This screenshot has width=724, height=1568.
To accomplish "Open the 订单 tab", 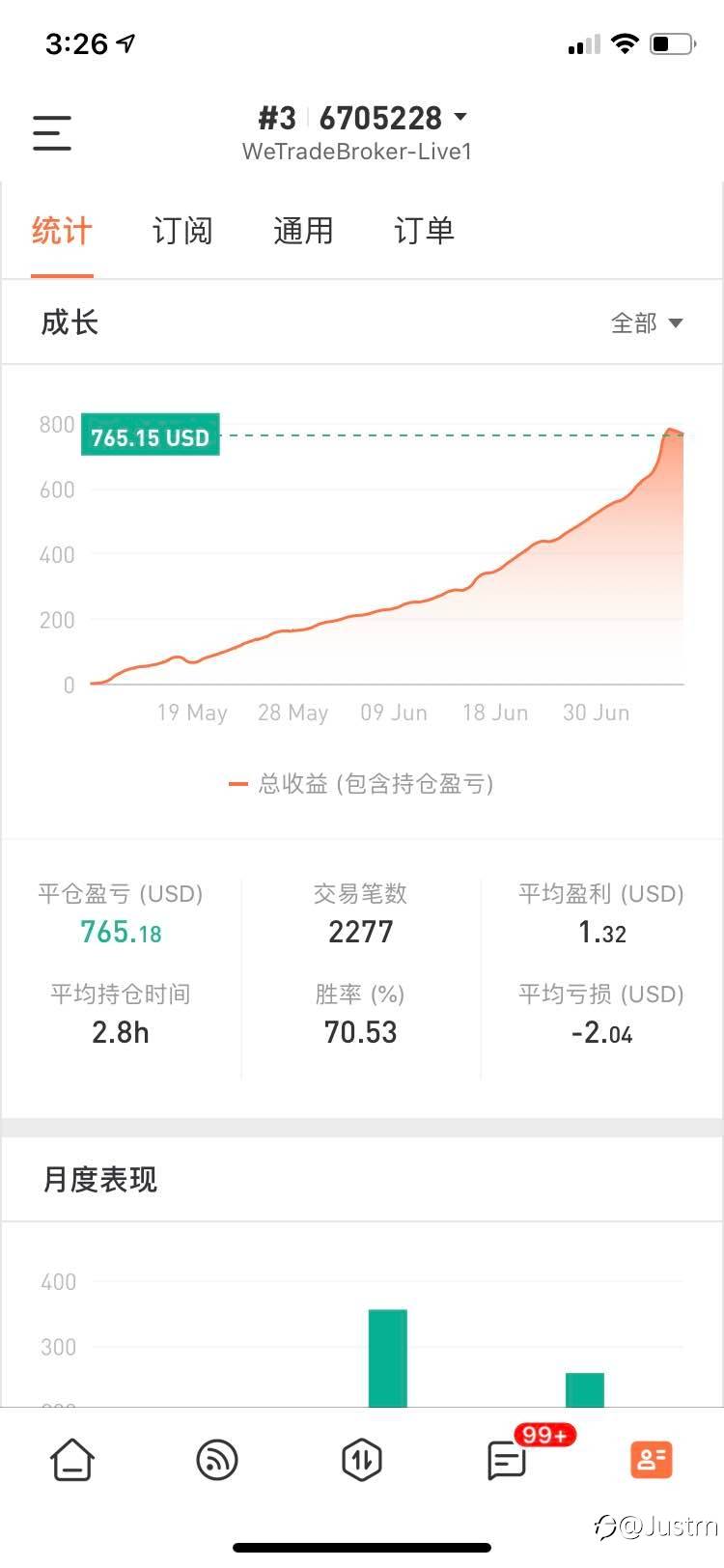I will pyautogui.click(x=424, y=231).
